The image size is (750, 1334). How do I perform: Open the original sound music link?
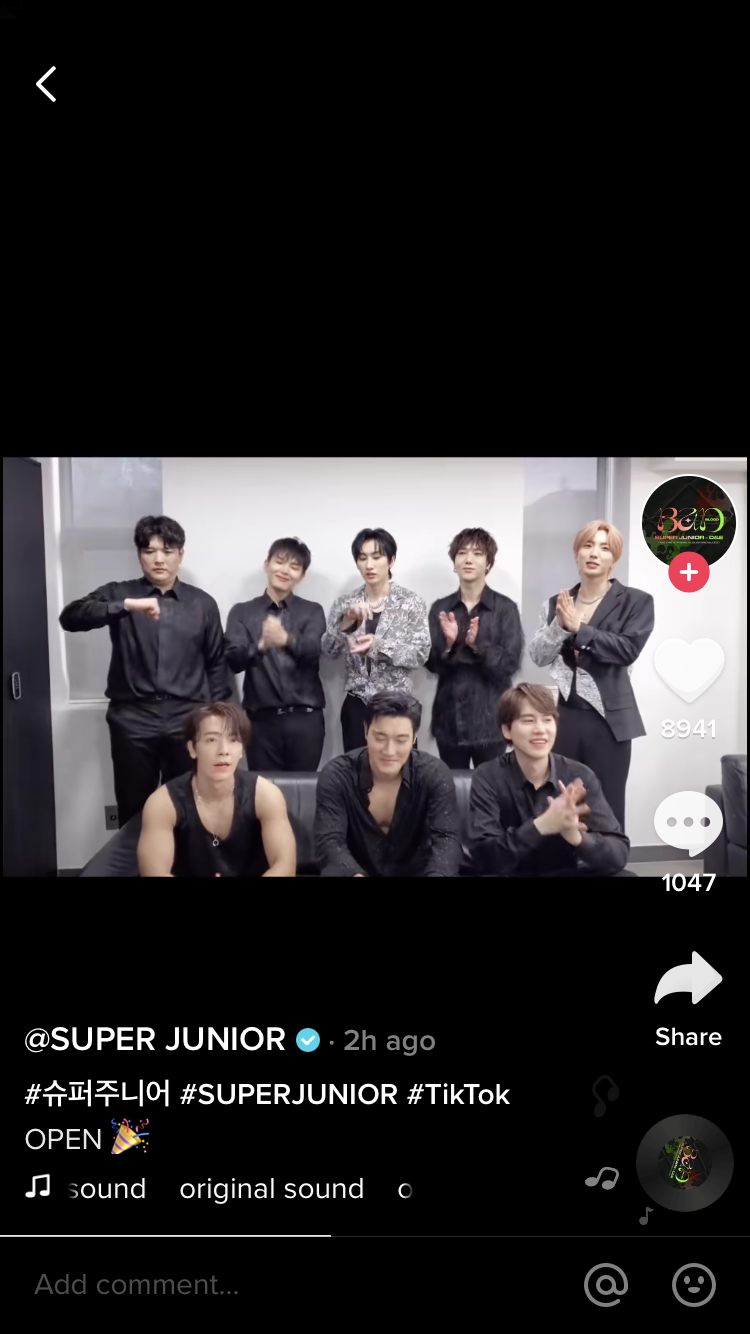point(271,1189)
